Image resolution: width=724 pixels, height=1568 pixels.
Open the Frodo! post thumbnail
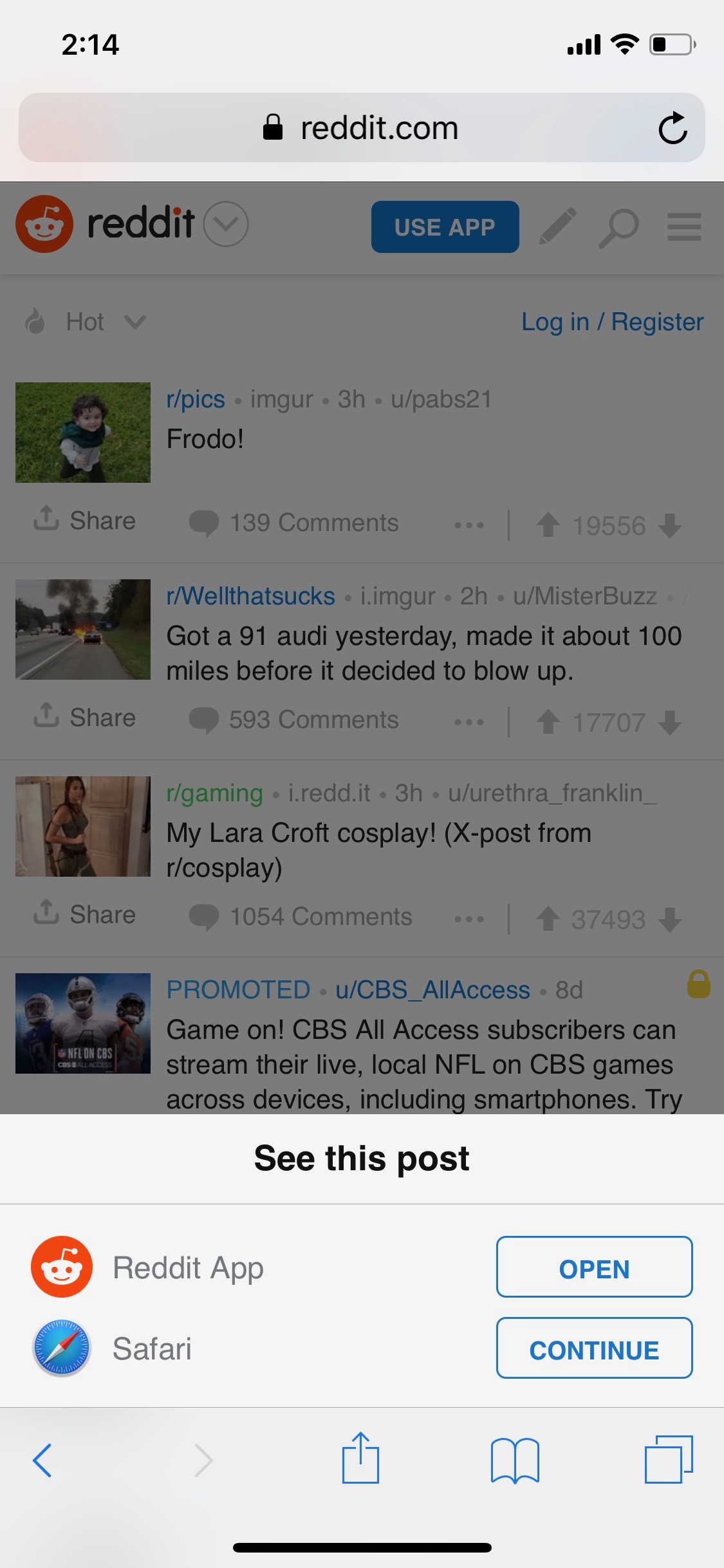coord(83,433)
